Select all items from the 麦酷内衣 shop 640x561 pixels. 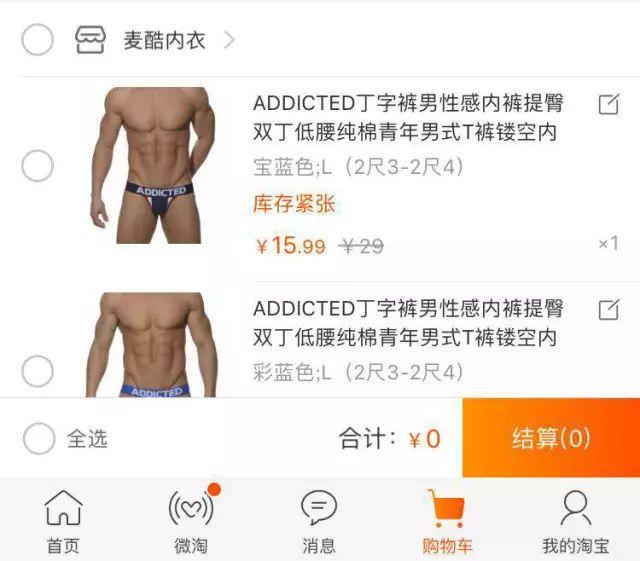[37, 40]
